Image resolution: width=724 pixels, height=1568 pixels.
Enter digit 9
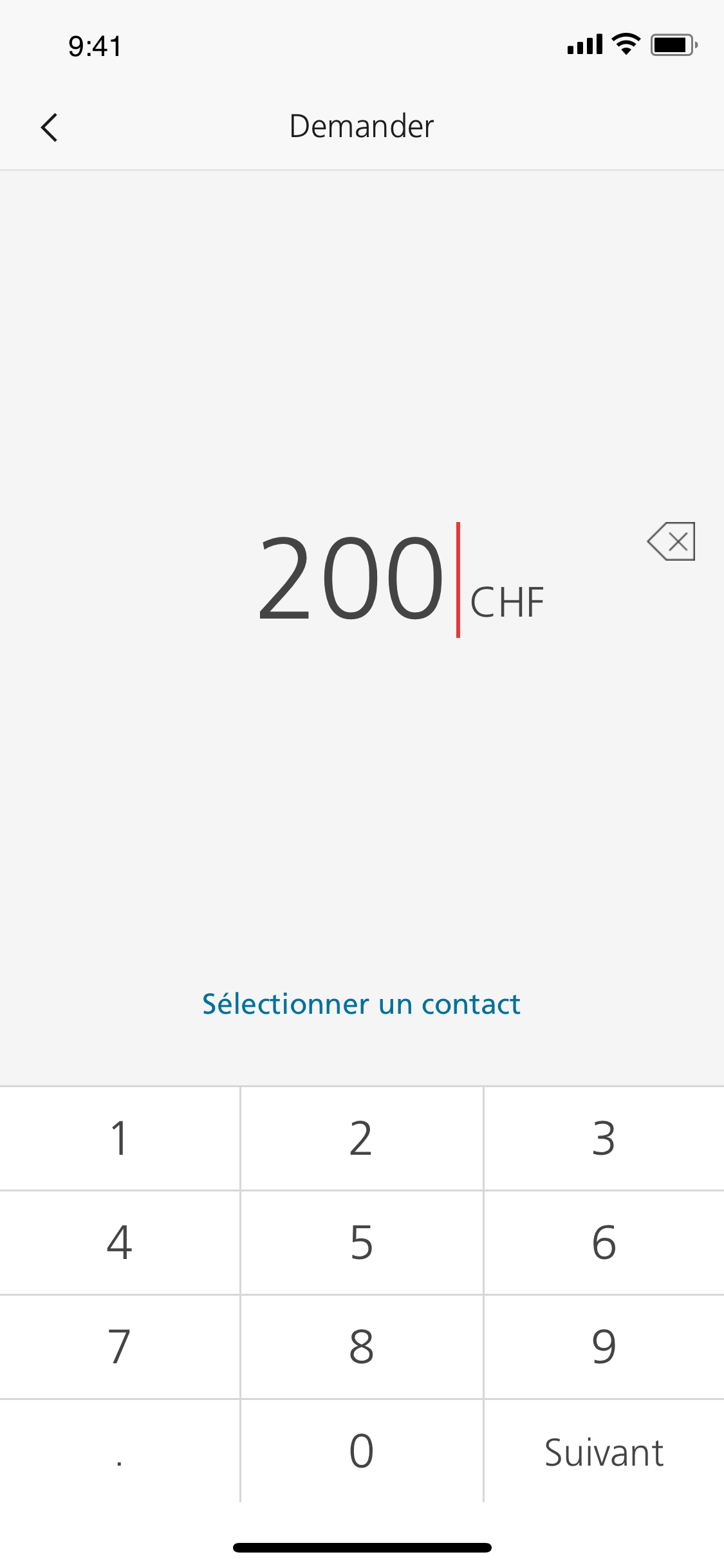click(604, 1347)
